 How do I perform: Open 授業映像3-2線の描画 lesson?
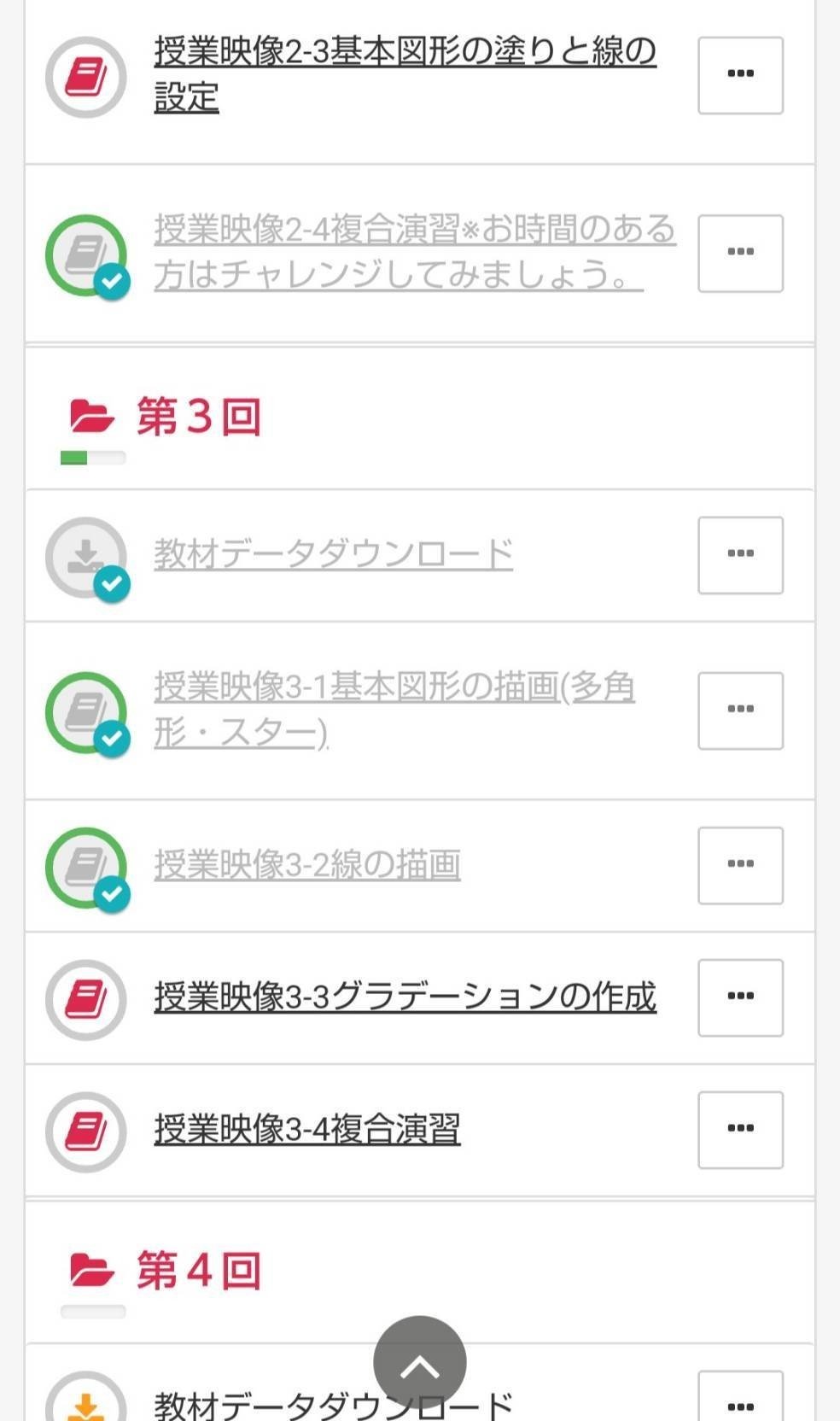pos(307,865)
